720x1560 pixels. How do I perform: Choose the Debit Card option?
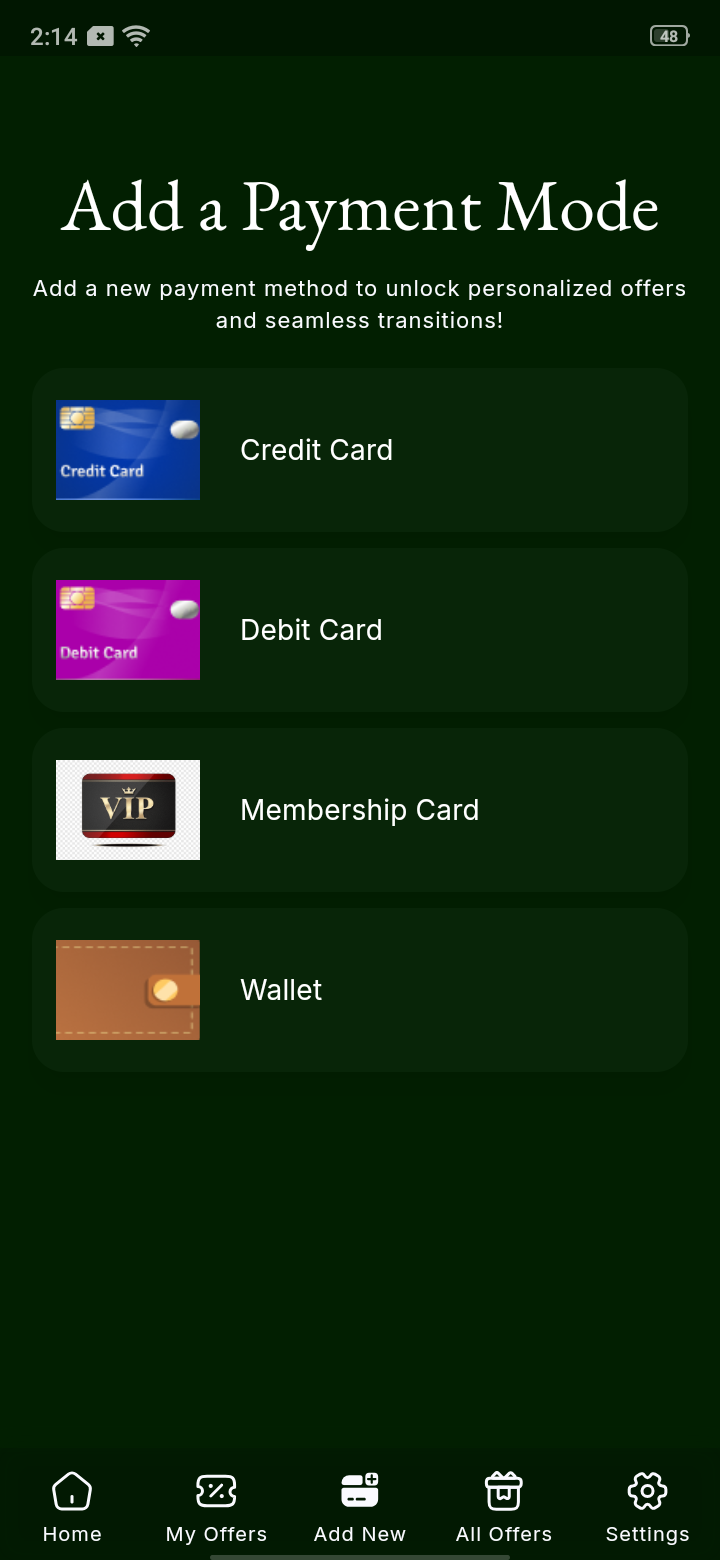360,630
